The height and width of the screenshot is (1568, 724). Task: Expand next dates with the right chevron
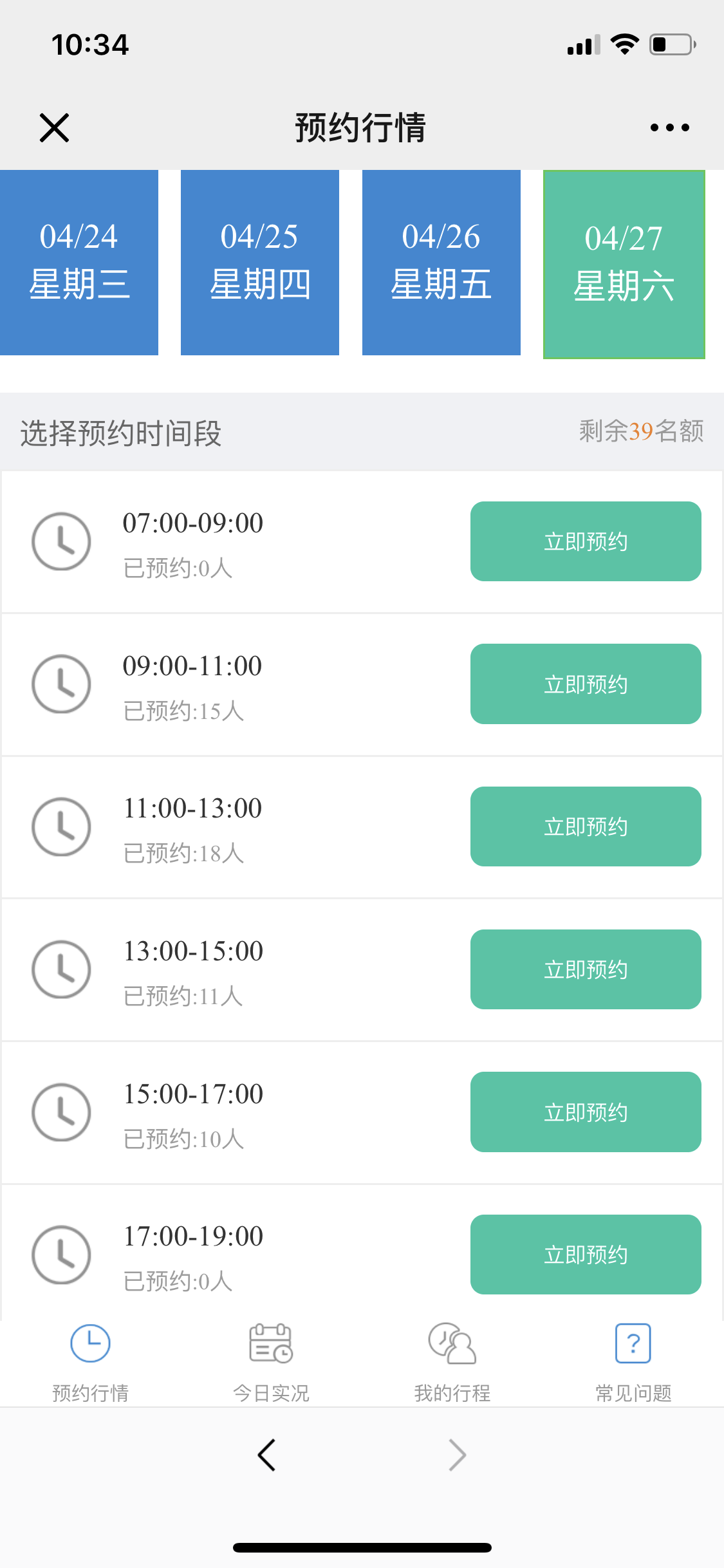click(x=456, y=1455)
